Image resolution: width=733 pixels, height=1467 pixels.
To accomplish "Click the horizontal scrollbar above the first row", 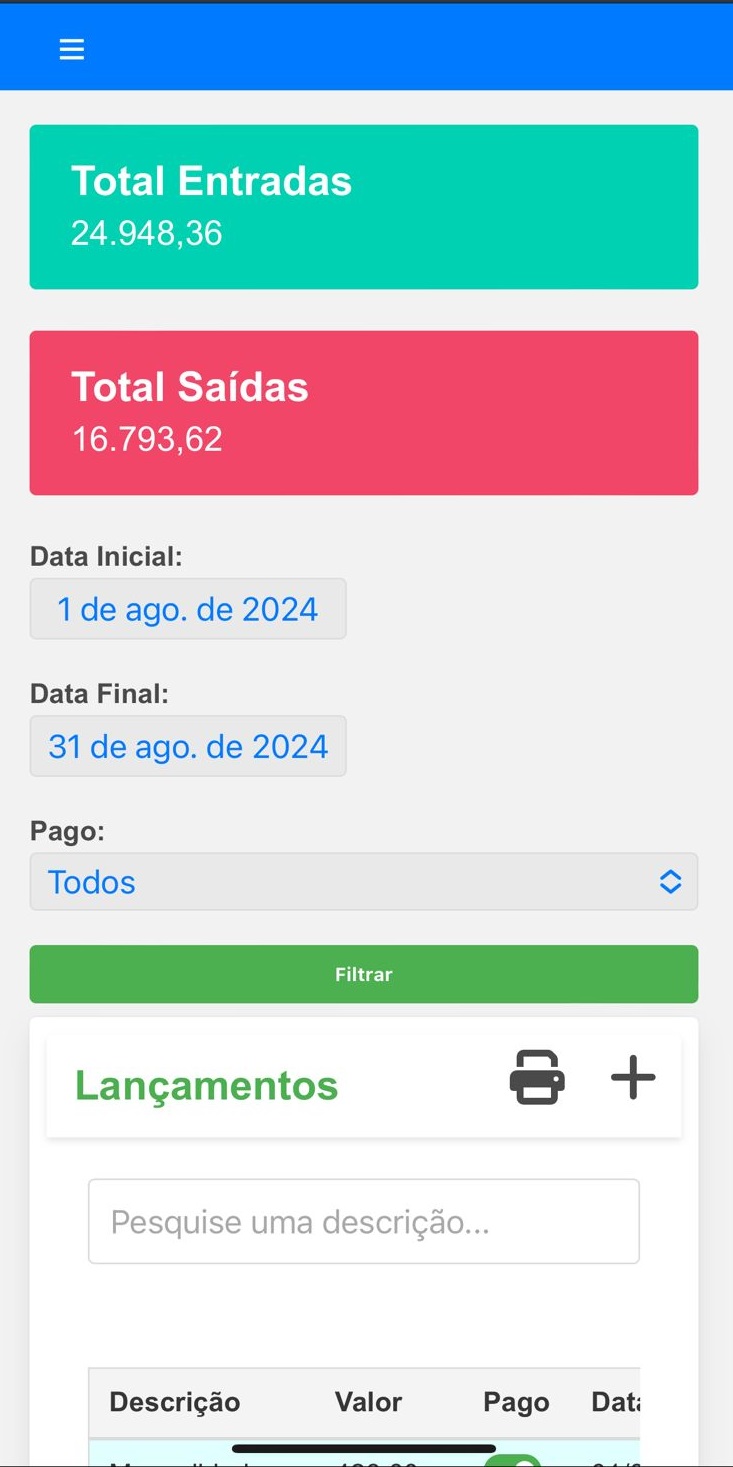I will [x=363, y=1448].
